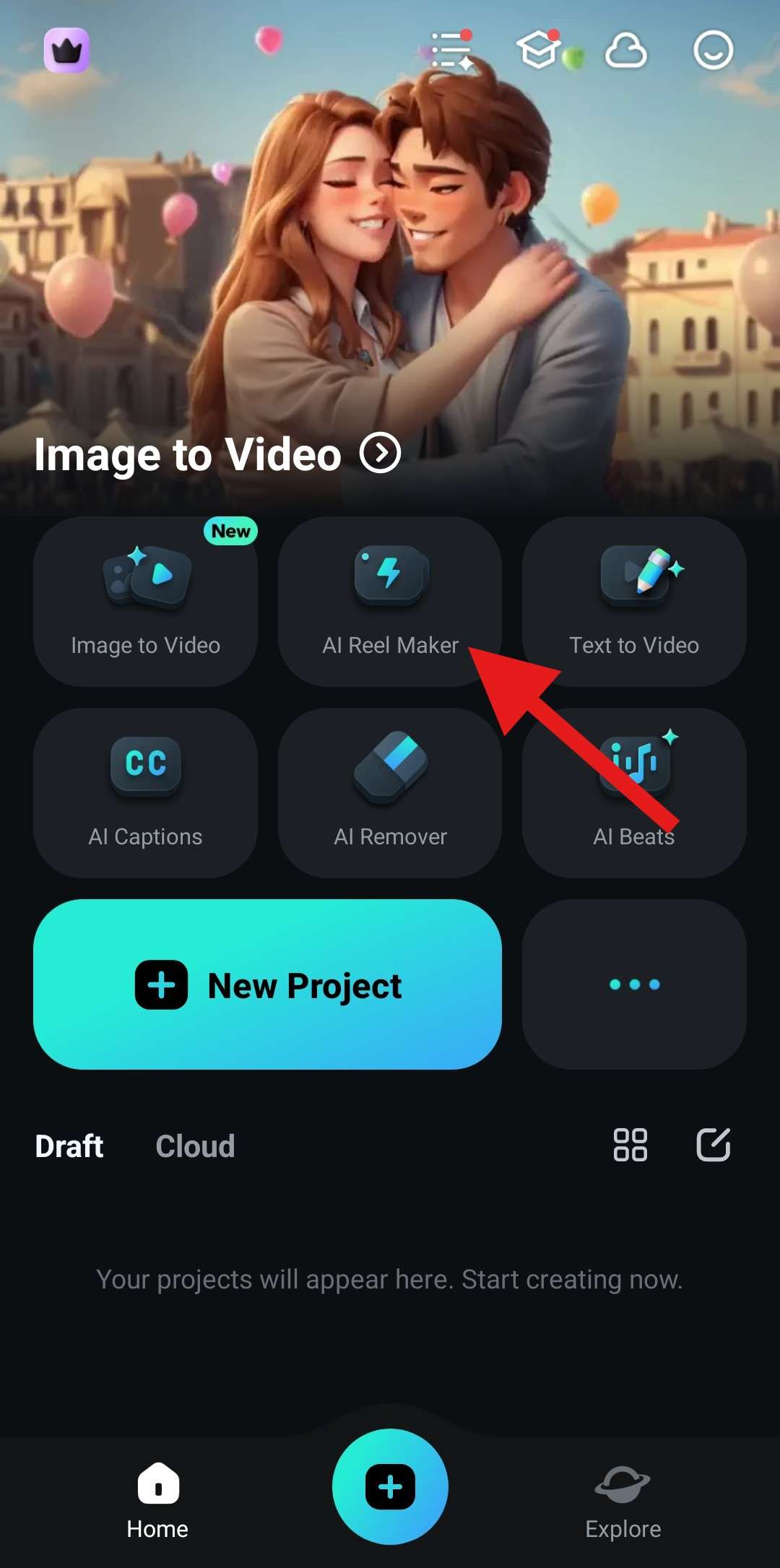Image resolution: width=780 pixels, height=1568 pixels.
Task: Tap the center plus create button
Action: click(390, 1486)
